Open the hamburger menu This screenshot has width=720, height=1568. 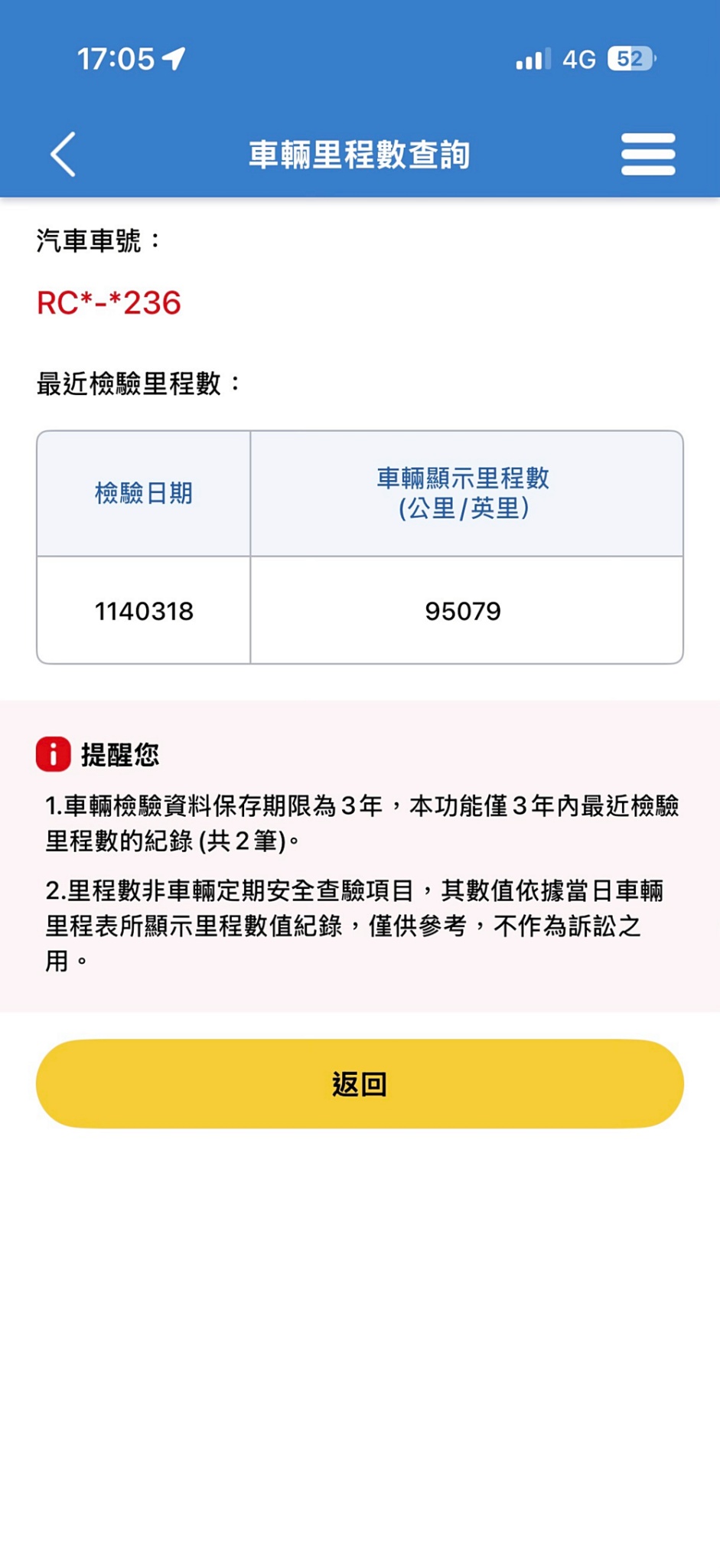point(647,153)
